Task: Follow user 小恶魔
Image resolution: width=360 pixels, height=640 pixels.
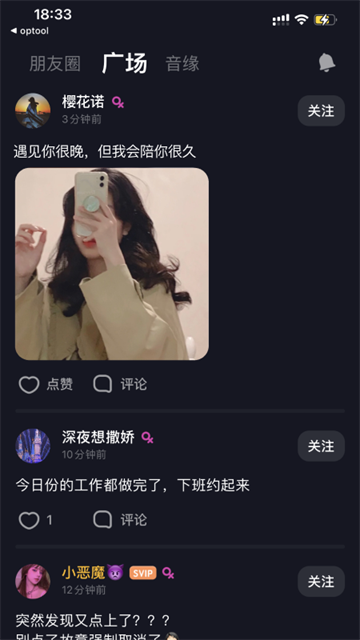Action: 321,581
